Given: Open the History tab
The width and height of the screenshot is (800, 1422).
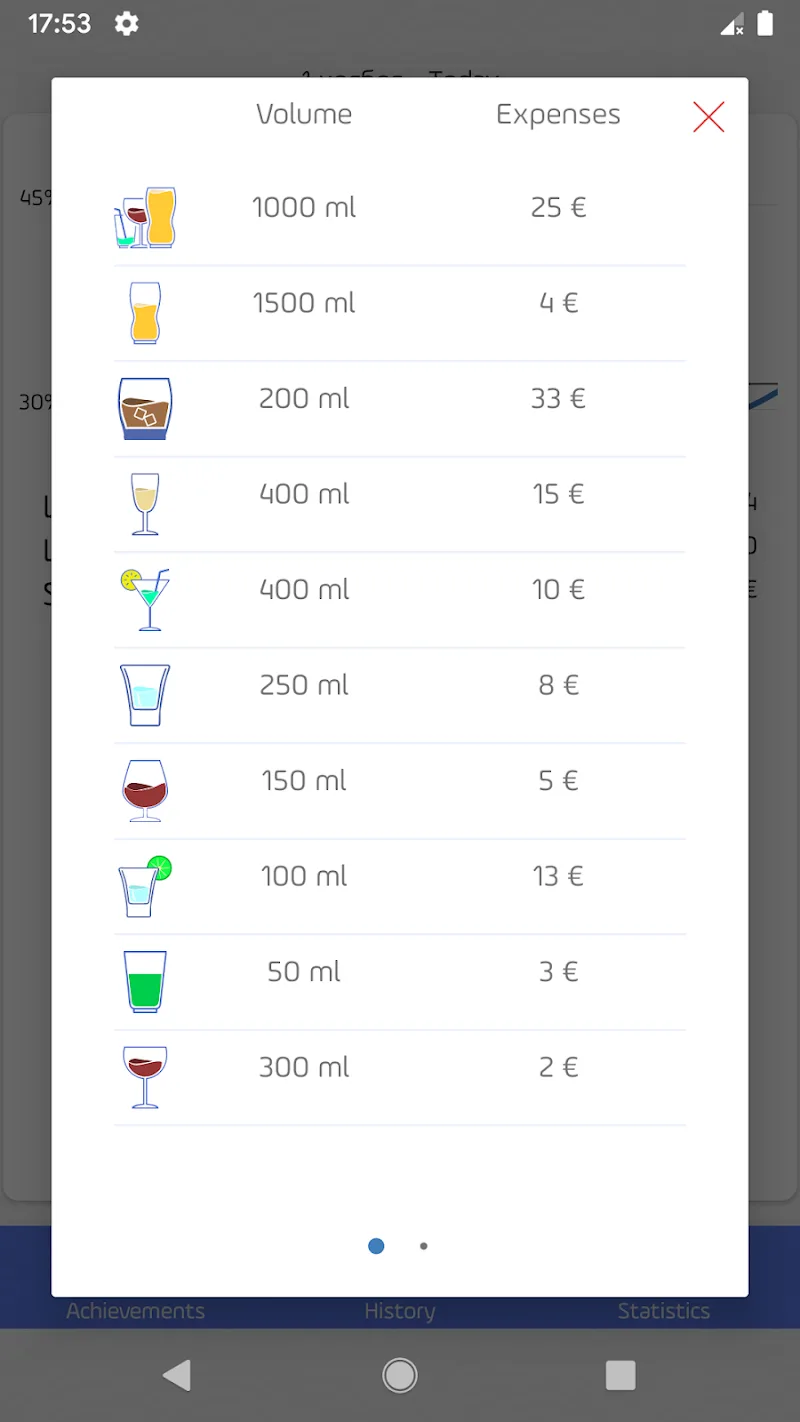Looking at the screenshot, I should click(399, 1311).
